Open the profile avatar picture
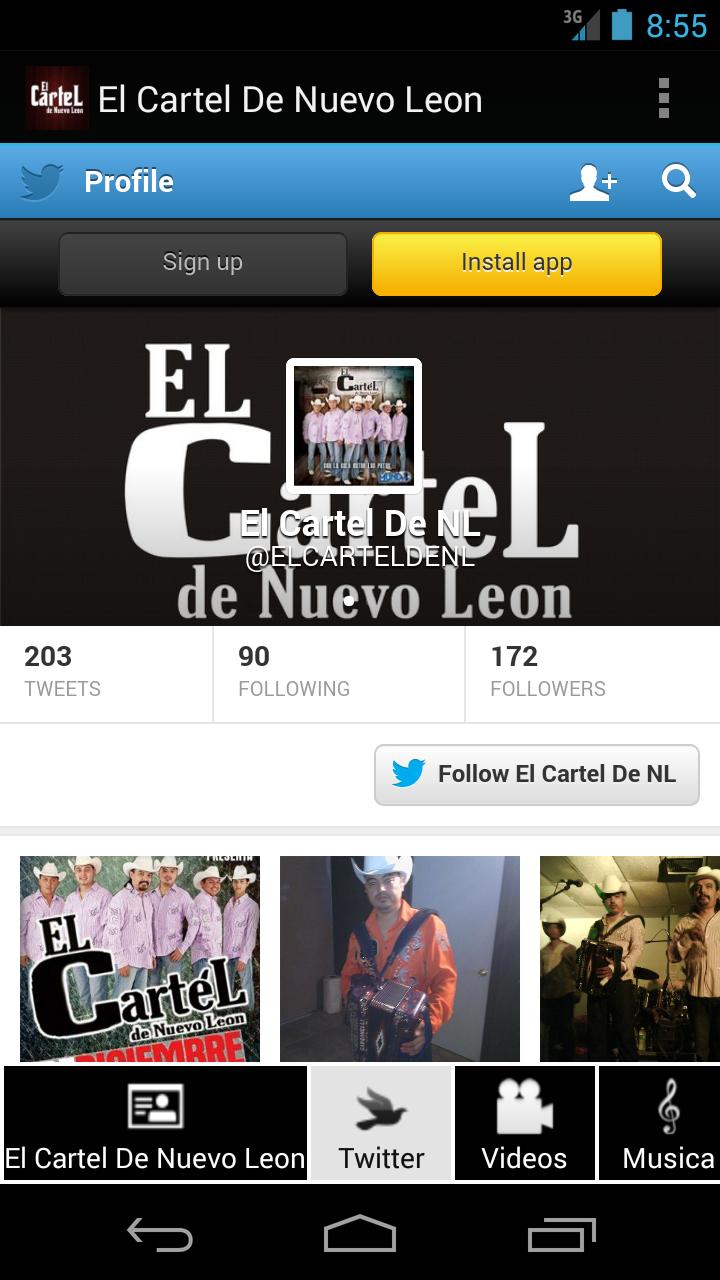720x1280 pixels. point(354,425)
